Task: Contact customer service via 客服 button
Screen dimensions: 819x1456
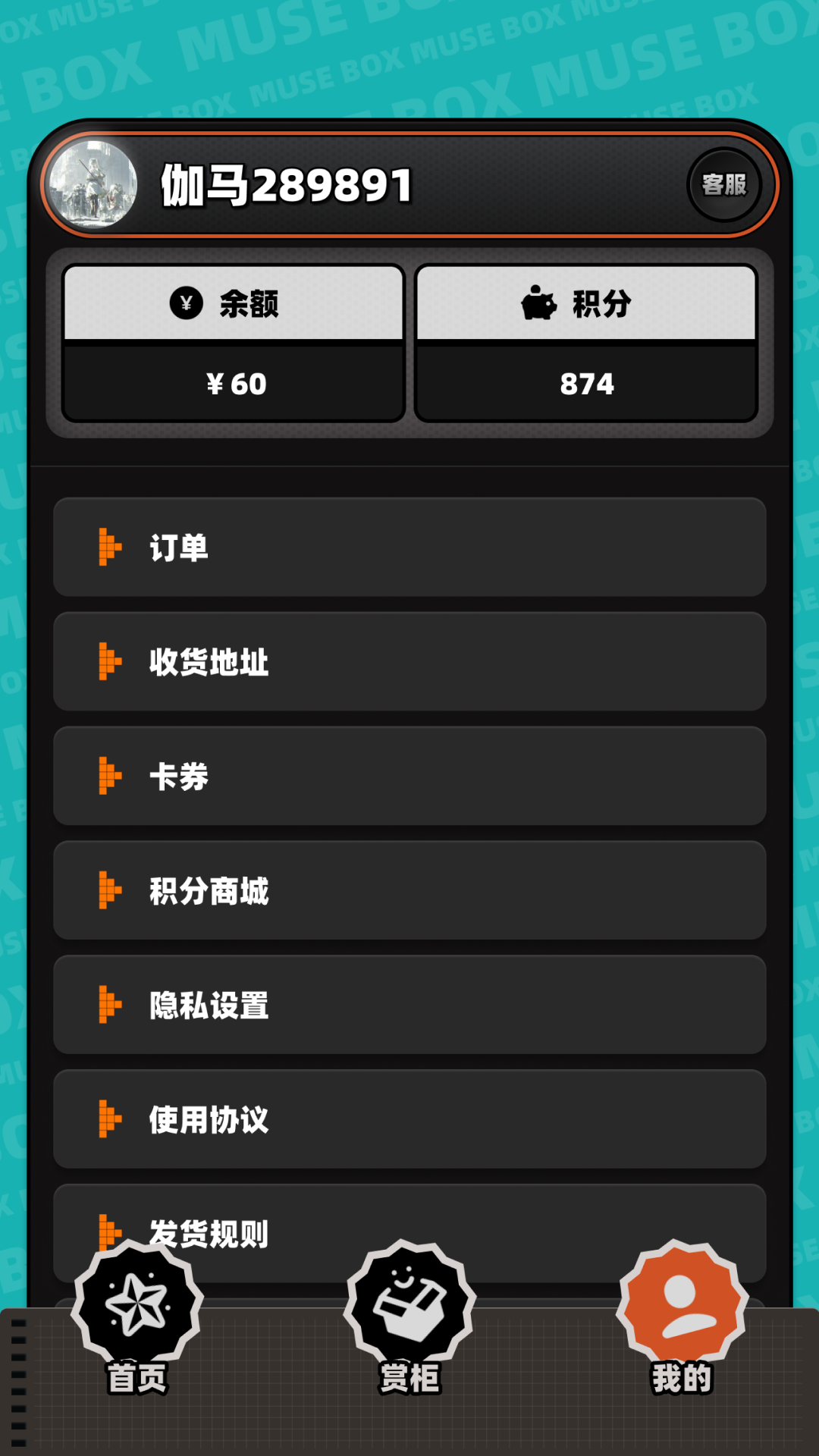Action: tap(724, 184)
